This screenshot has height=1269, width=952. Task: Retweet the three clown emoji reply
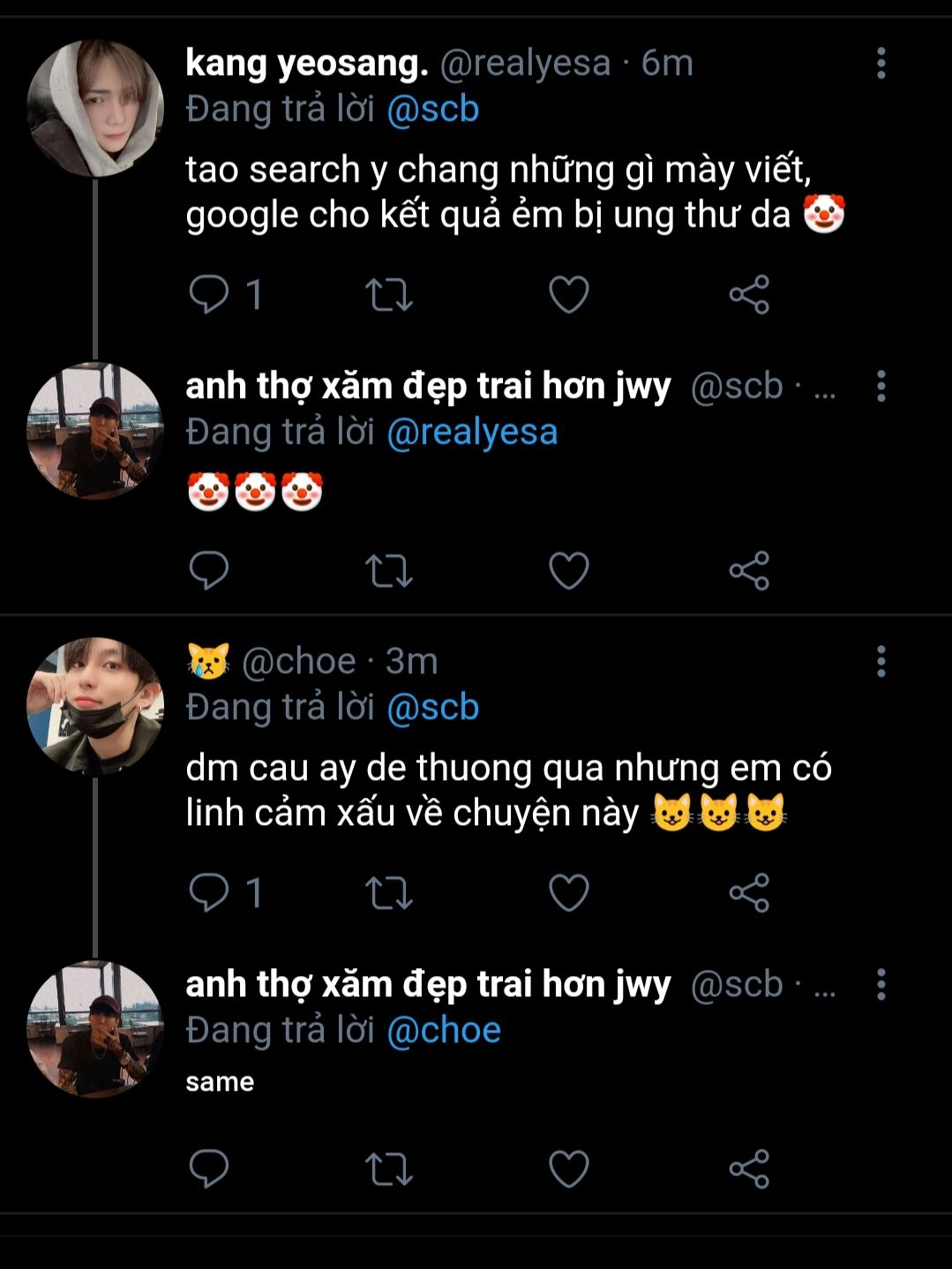[x=389, y=570]
